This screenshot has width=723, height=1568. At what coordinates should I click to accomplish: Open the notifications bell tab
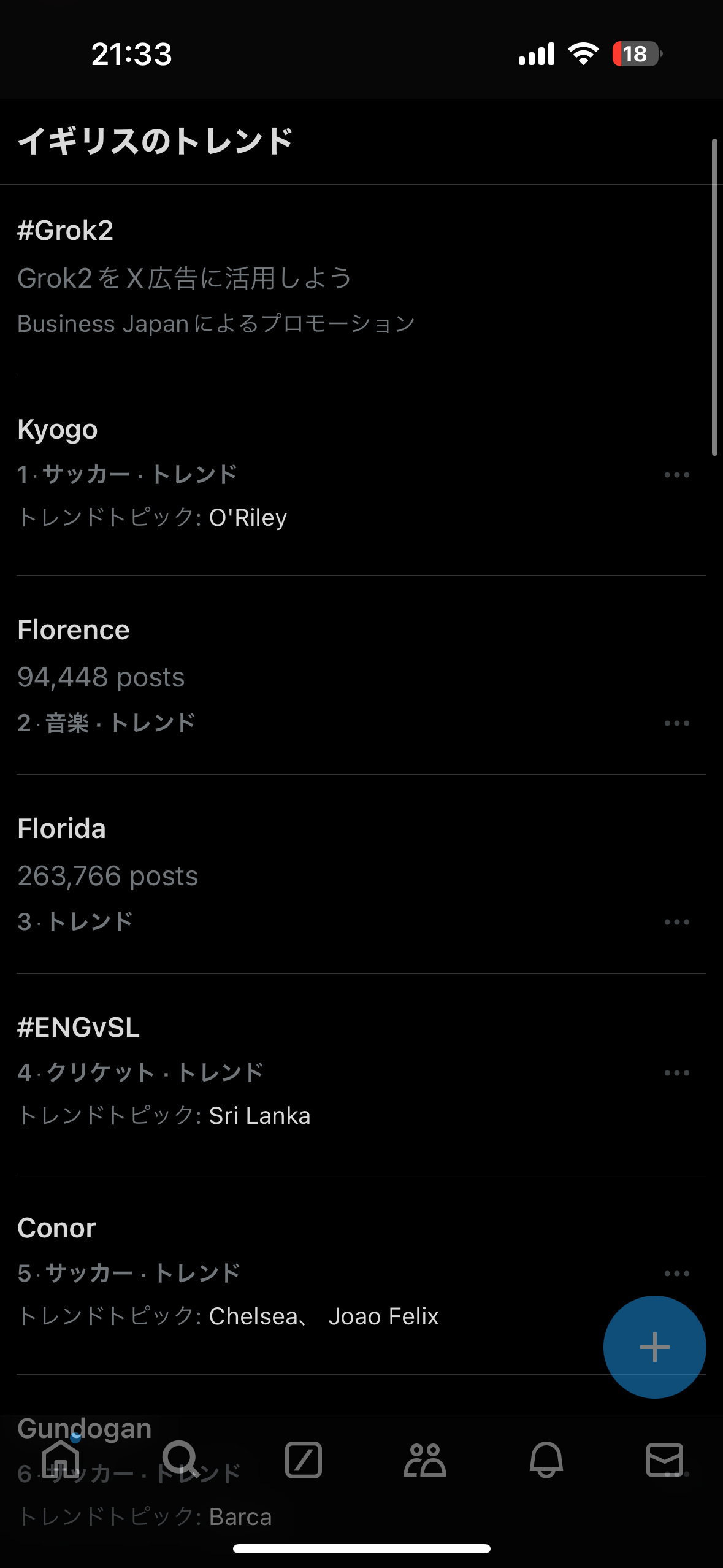tap(546, 1460)
